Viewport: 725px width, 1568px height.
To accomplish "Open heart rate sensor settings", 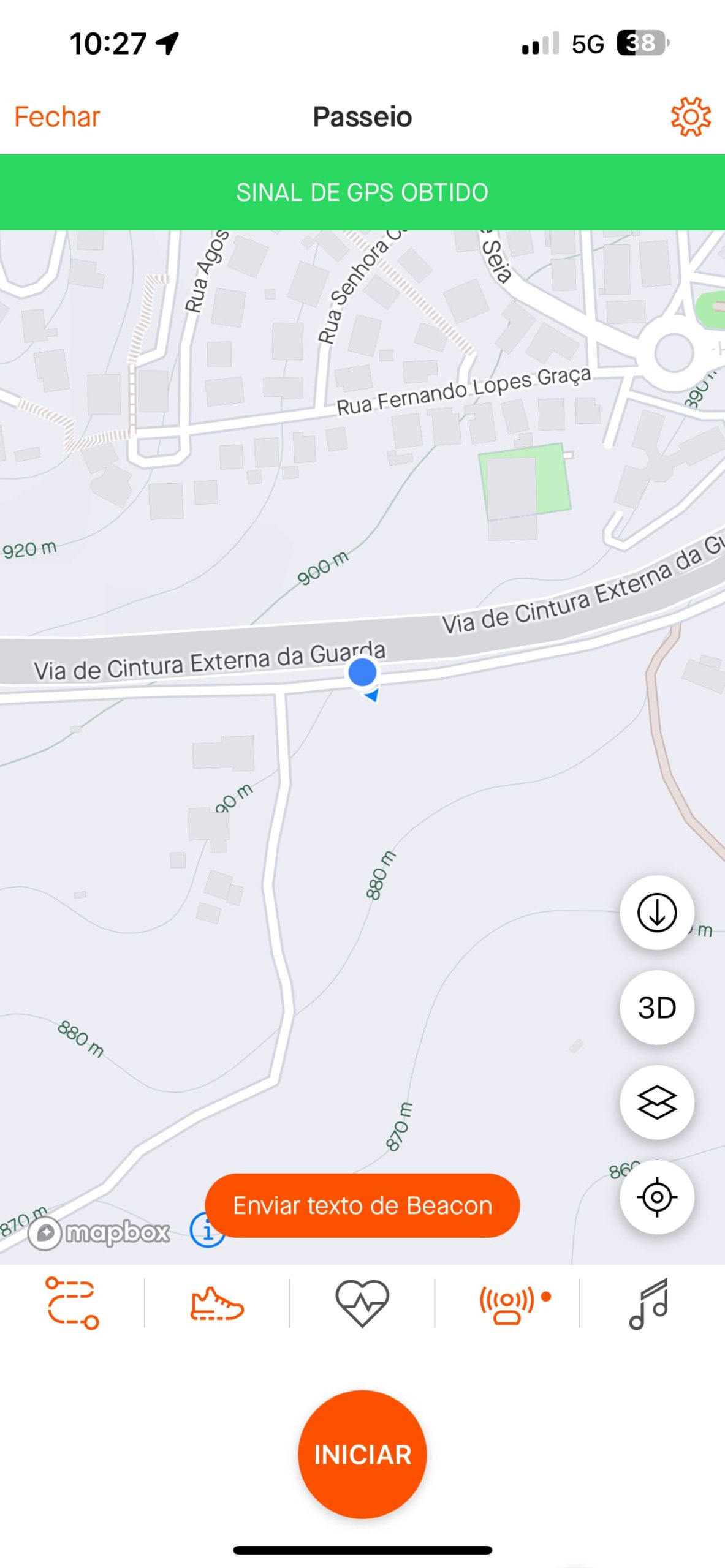I will (362, 1303).
